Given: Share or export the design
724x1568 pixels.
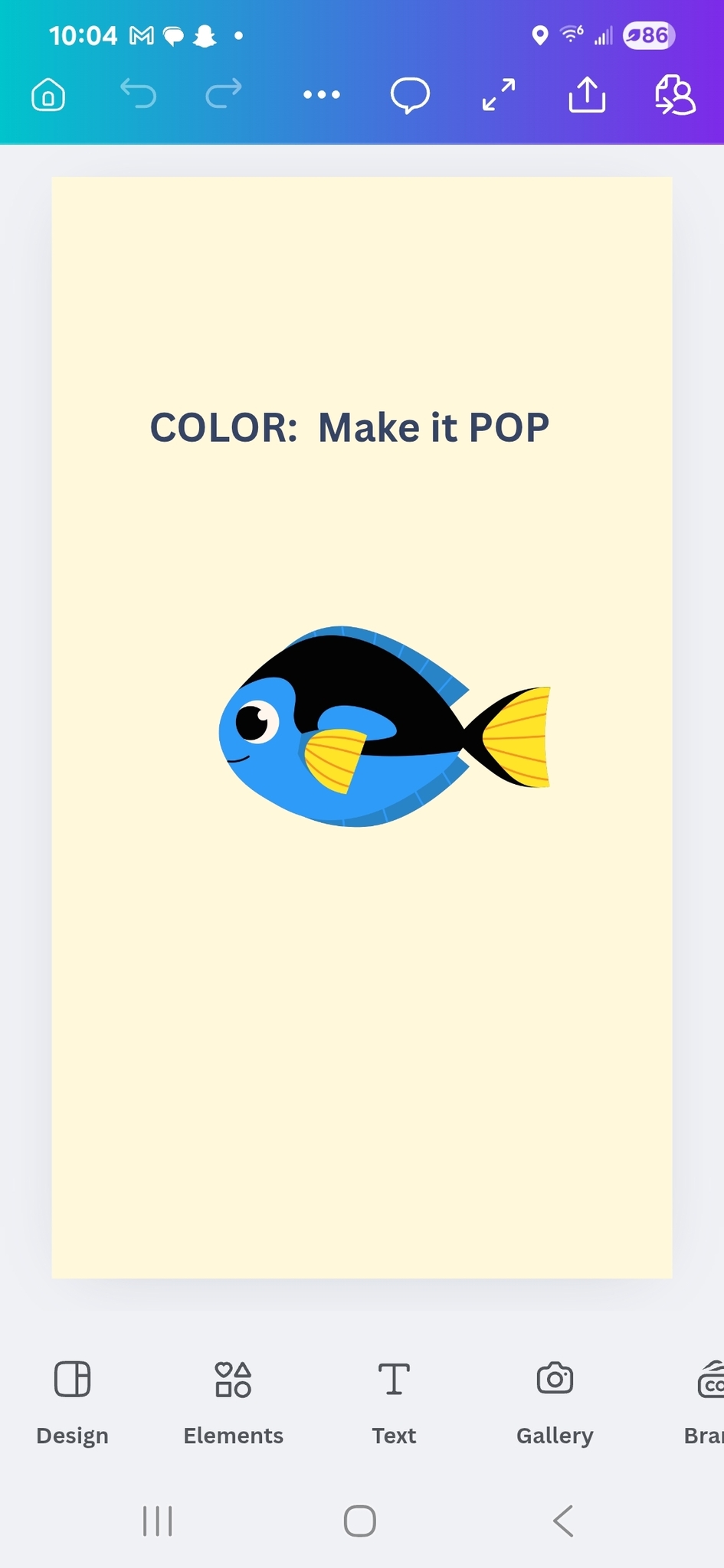Looking at the screenshot, I should (587, 95).
